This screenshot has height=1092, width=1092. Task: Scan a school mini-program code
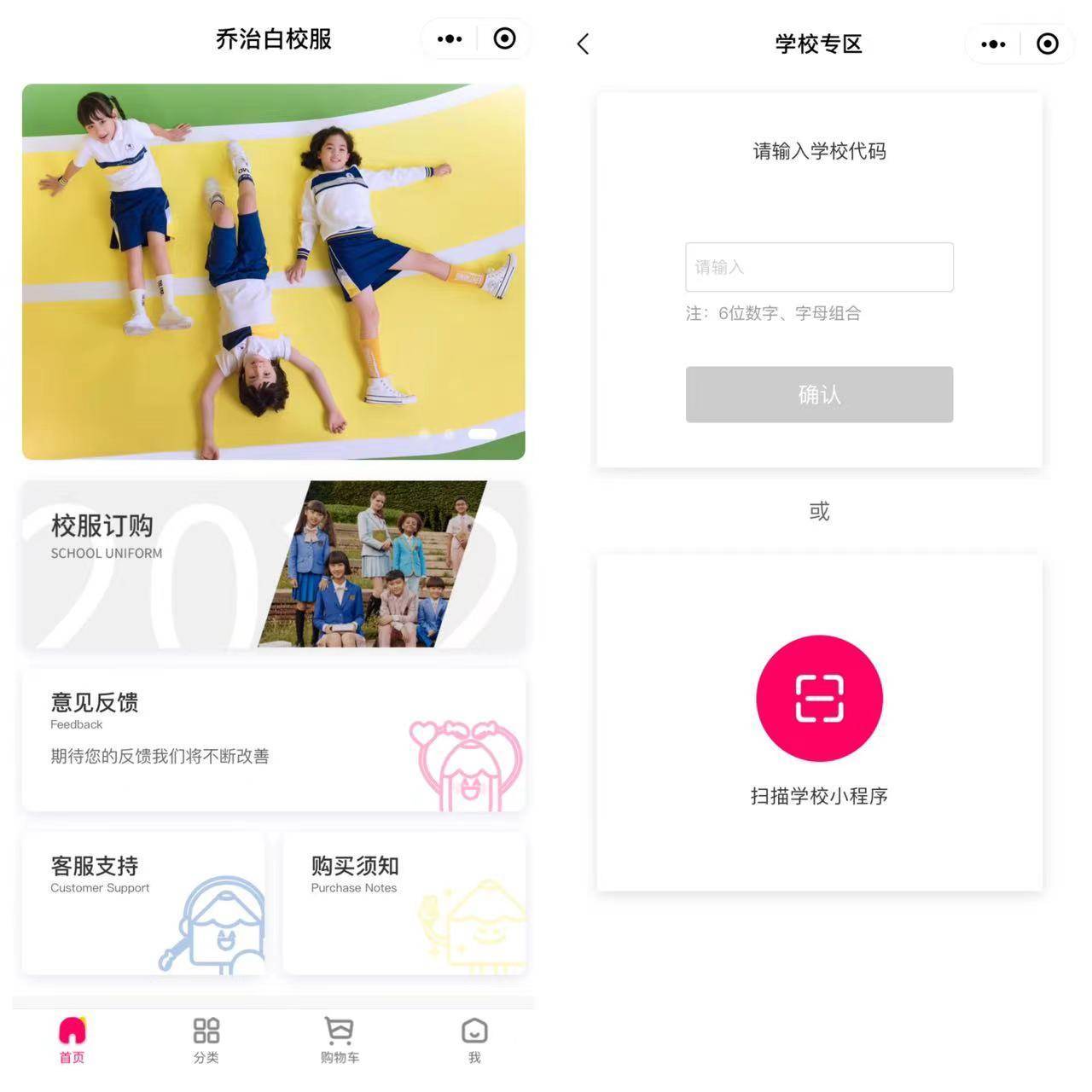[x=819, y=699]
